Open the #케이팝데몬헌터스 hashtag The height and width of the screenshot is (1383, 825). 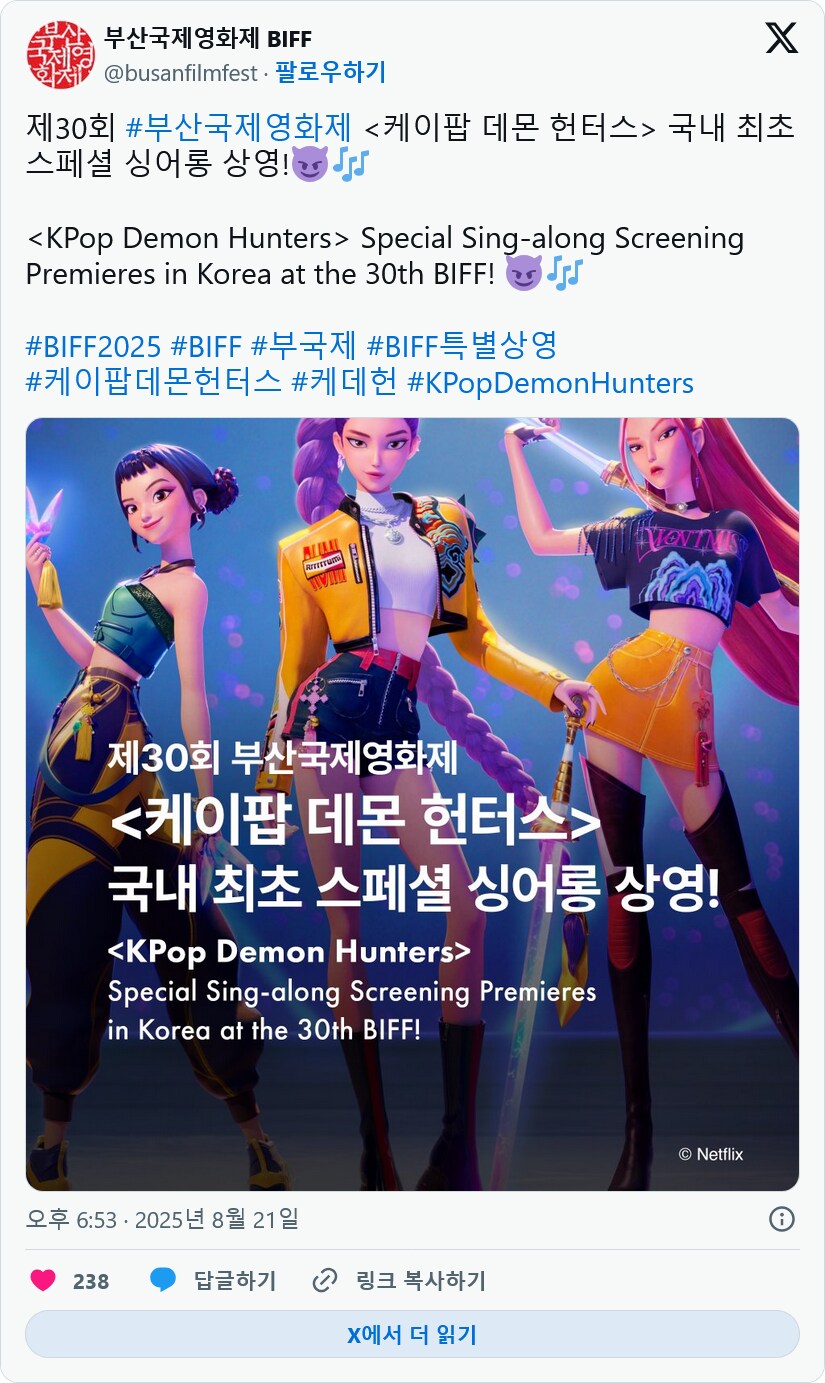(153, 382)
